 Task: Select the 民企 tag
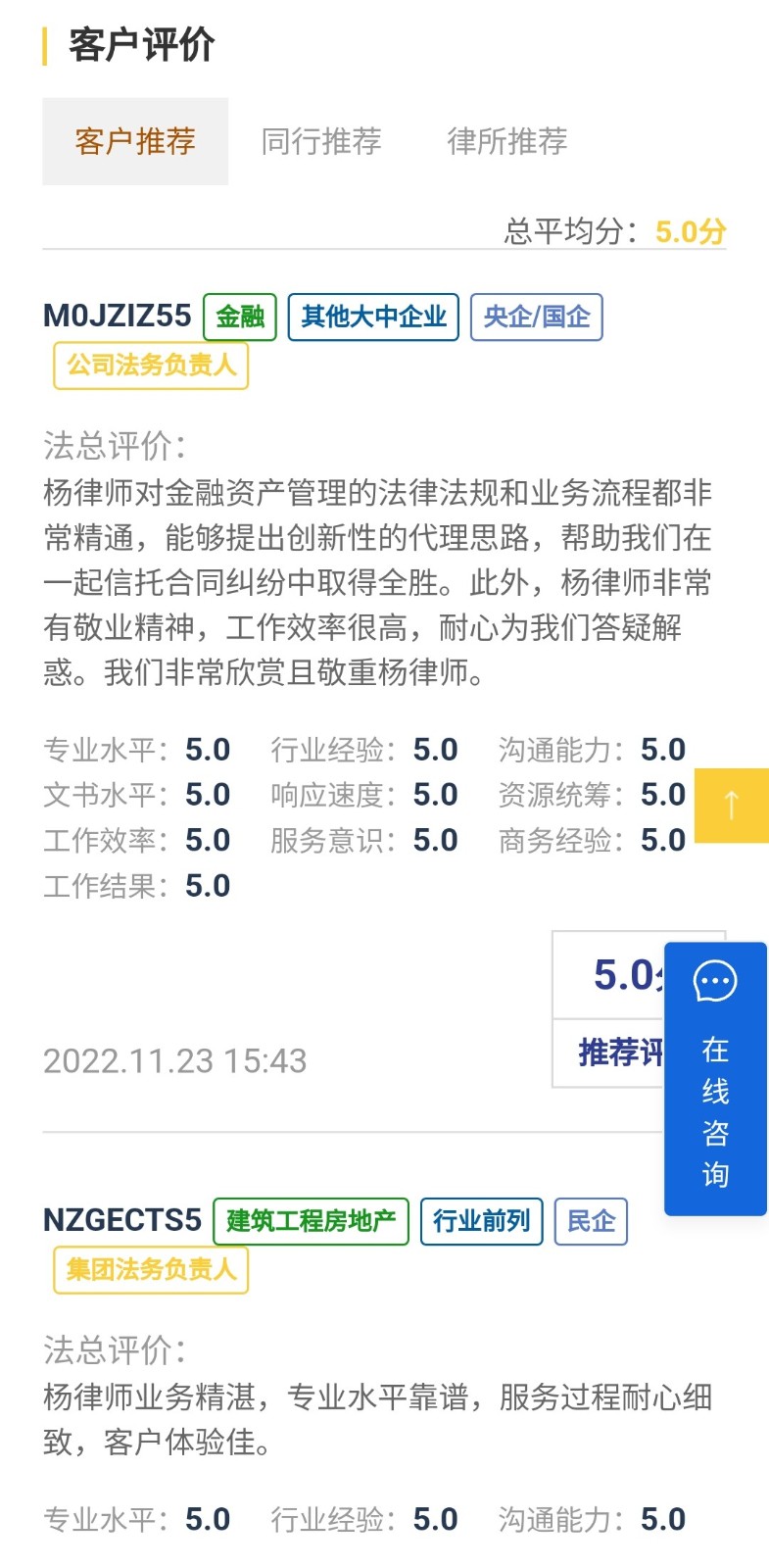tap(590, 1221)
